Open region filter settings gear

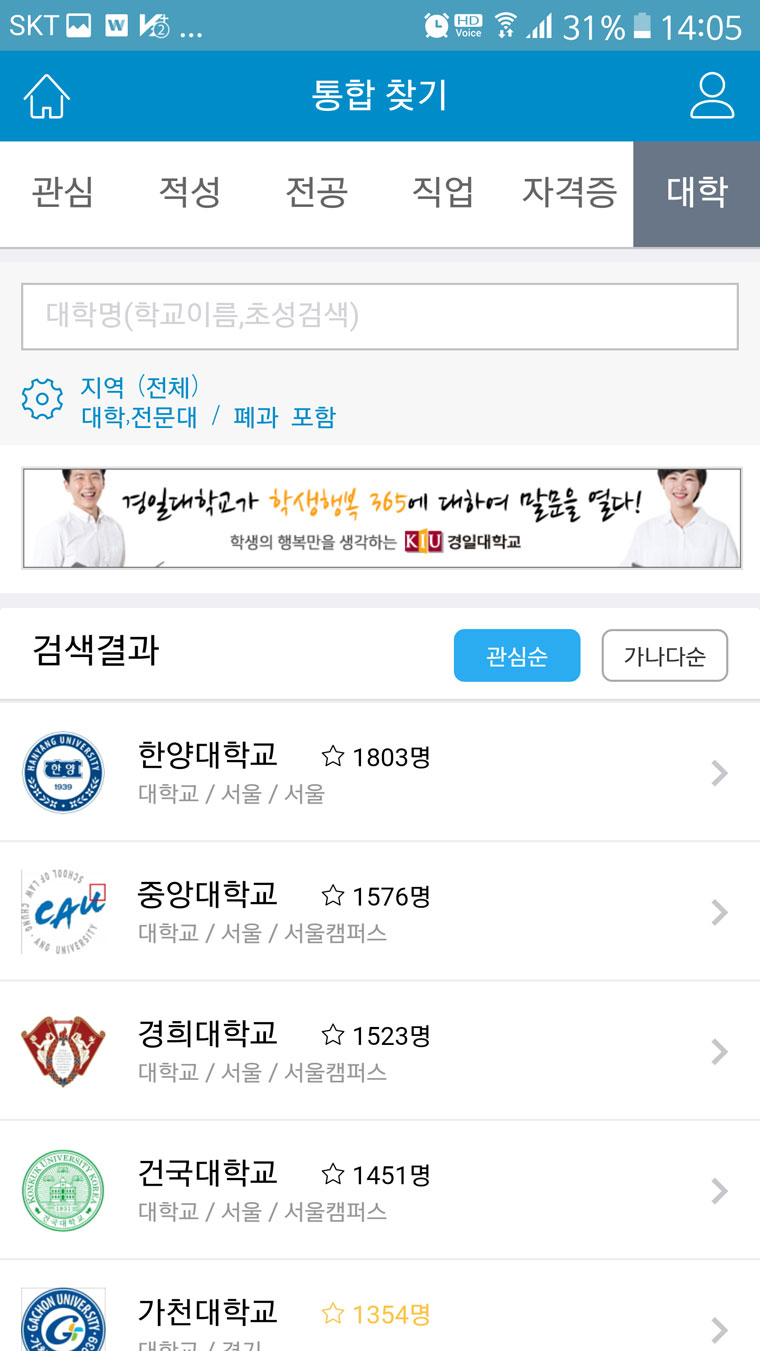click(42, 400)
